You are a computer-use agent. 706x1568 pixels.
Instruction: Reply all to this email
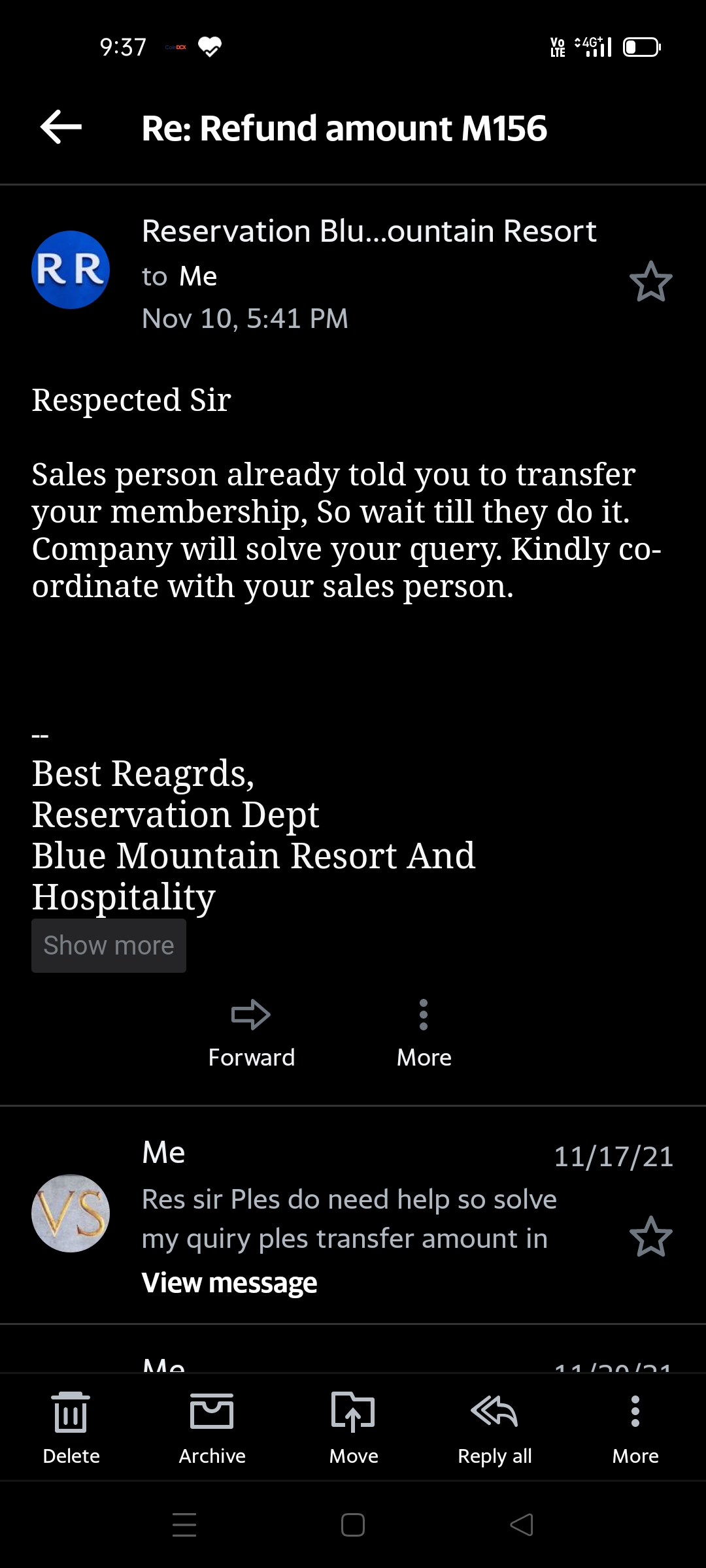(494, 1428)
